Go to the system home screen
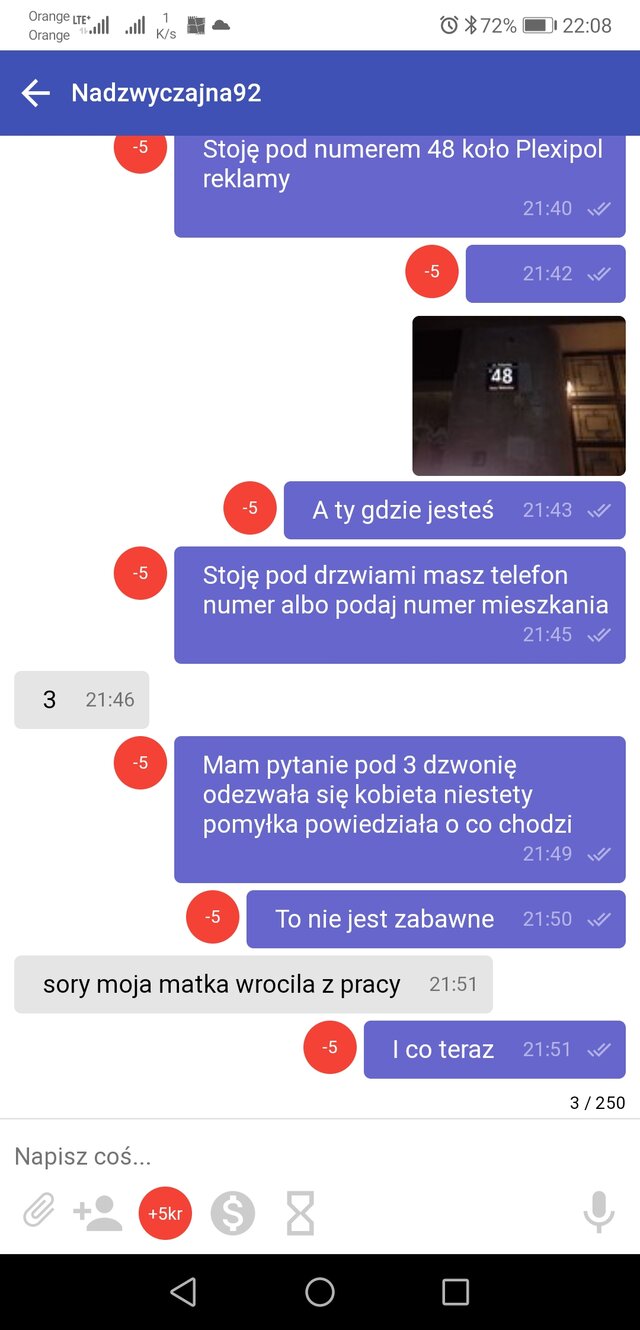This screenshot has height=1330, width=640. click(x=320, y=1292)
